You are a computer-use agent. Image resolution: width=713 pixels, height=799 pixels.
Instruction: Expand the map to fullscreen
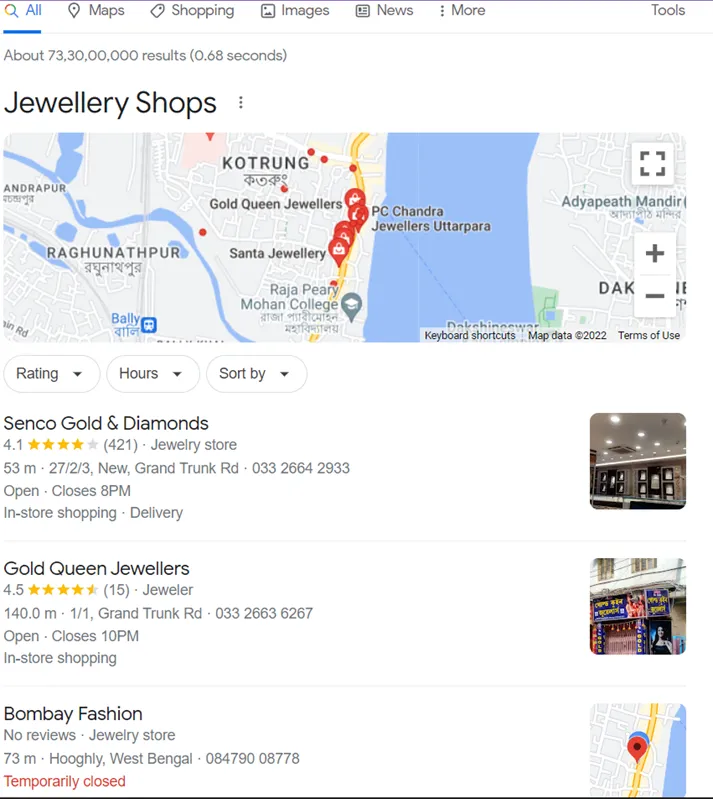[x=653, y=164]
